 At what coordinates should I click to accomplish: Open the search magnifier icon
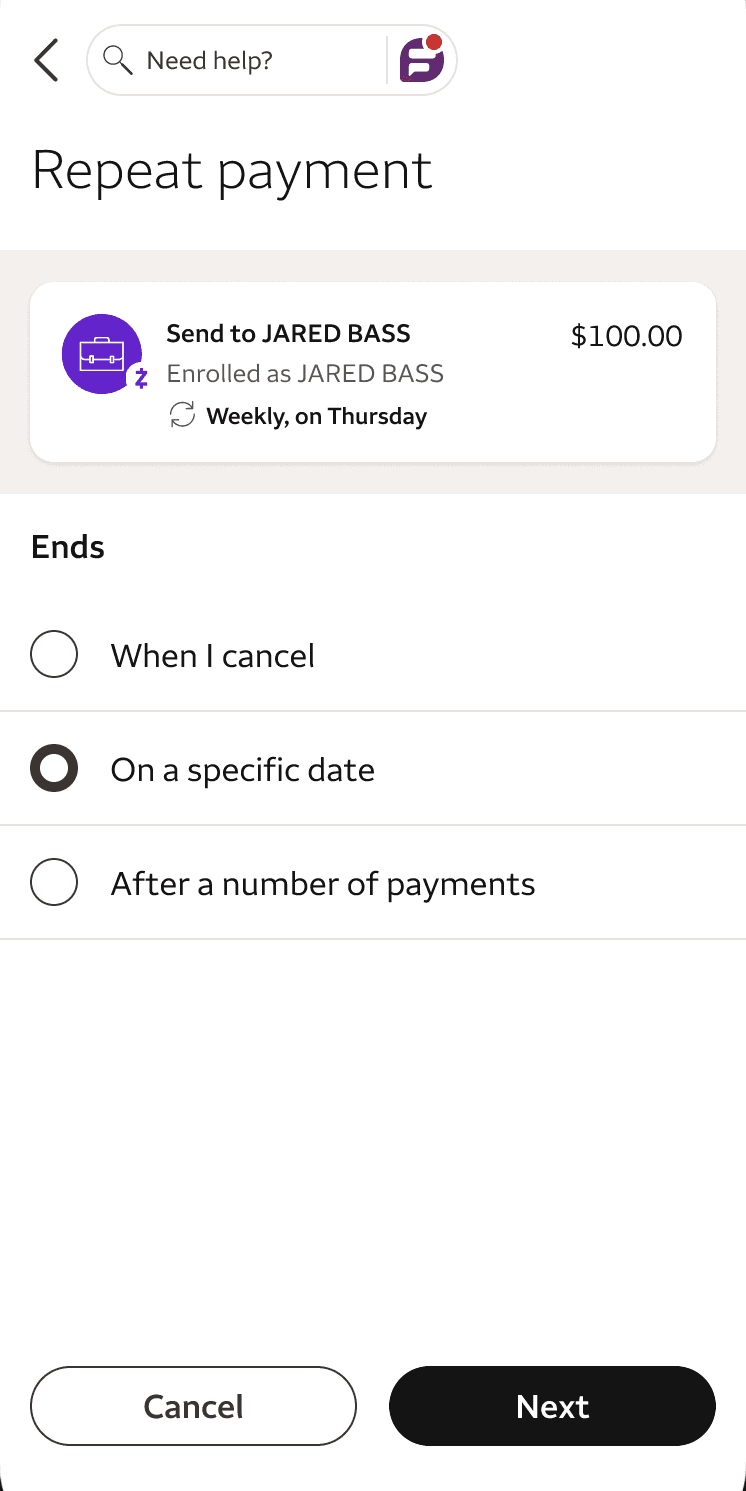pos(117,60)
